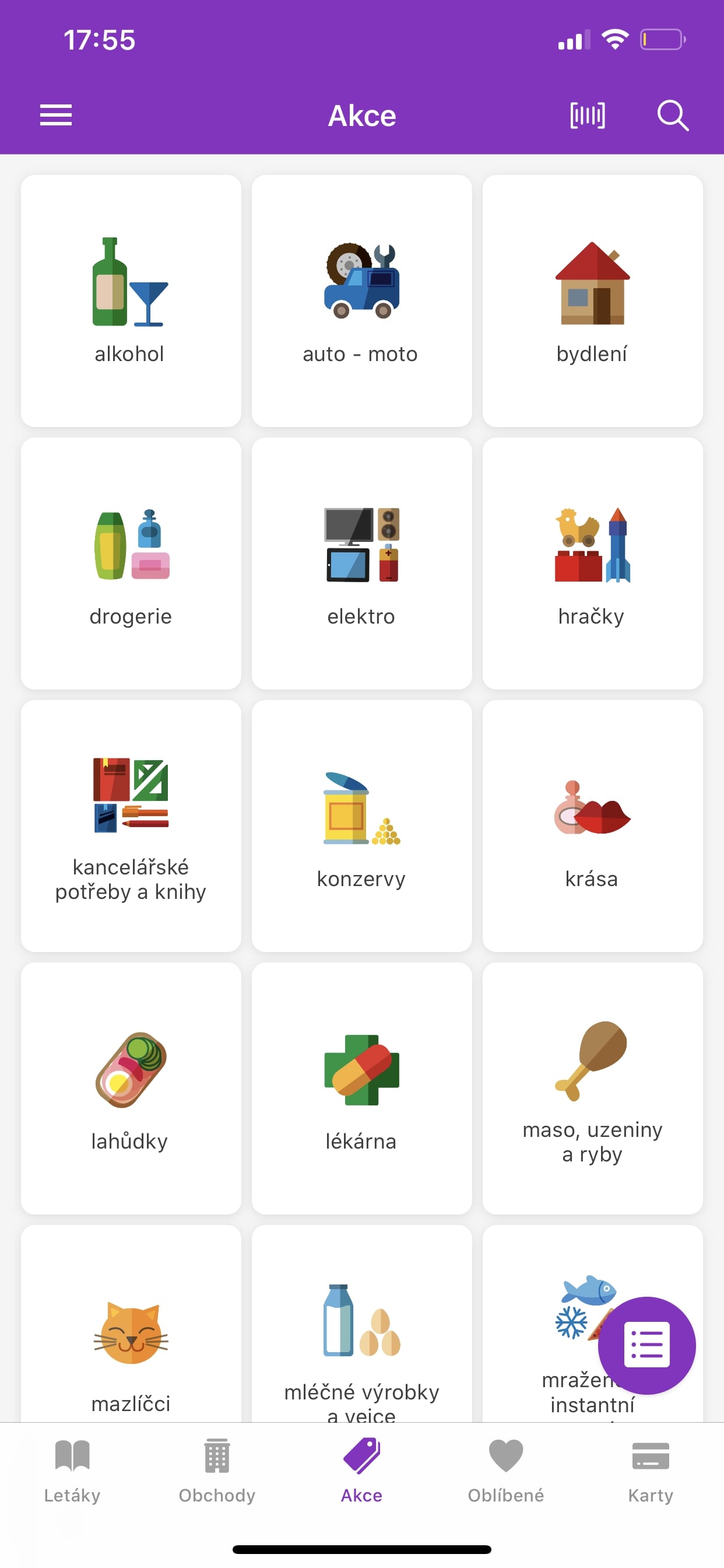Choose kancelářské potřeby a knihy
Viewport: 724px width, 1568px height.
[131, 825]
